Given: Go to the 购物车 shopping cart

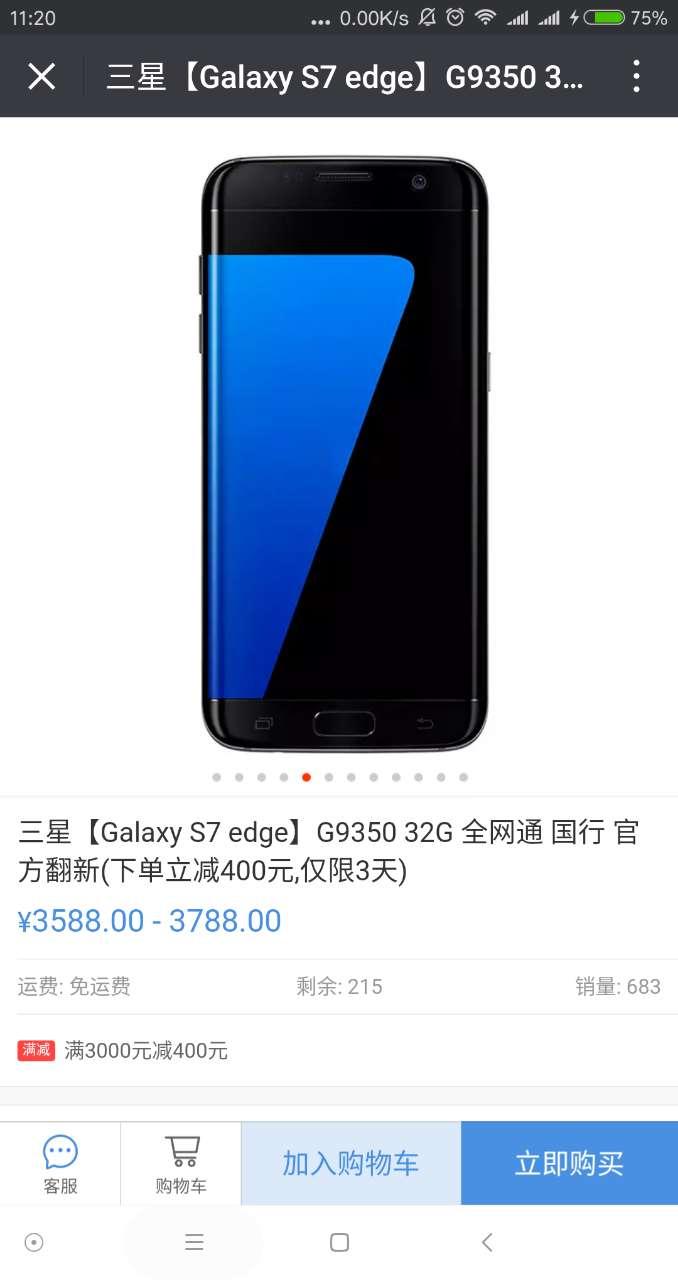Looking at the screenshot, I should [x=181, y=1164].
